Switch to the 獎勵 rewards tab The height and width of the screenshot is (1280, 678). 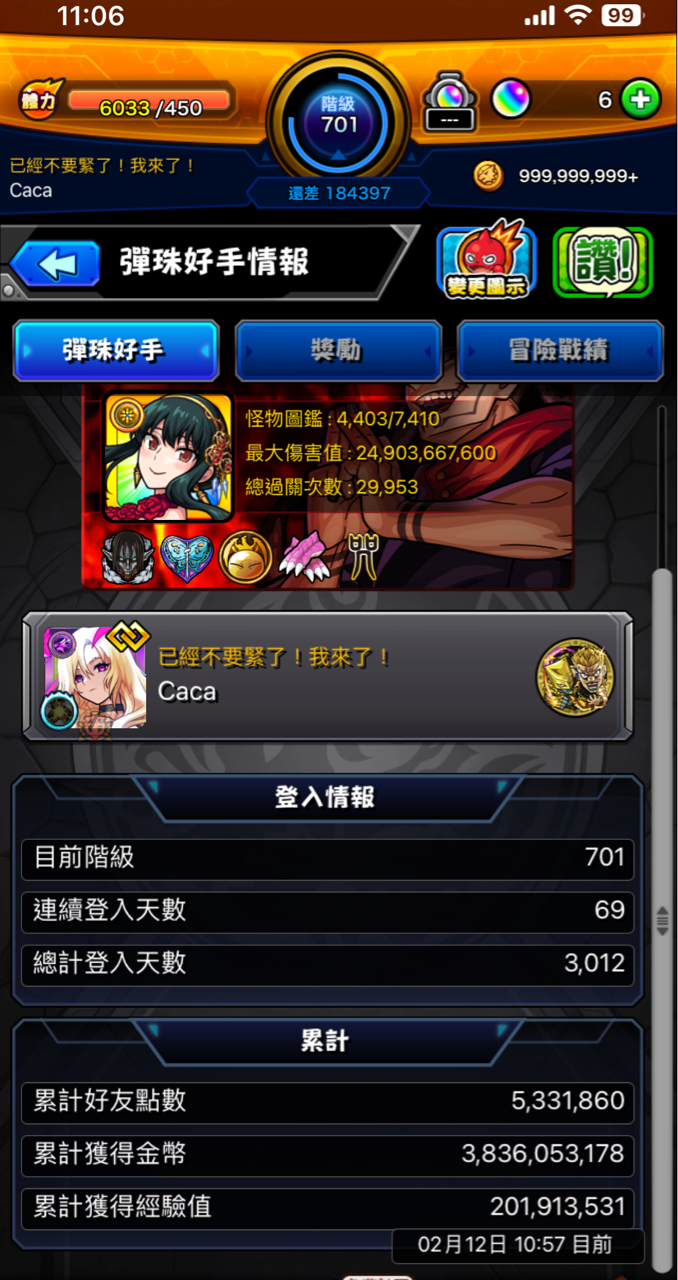coord(338,351)
